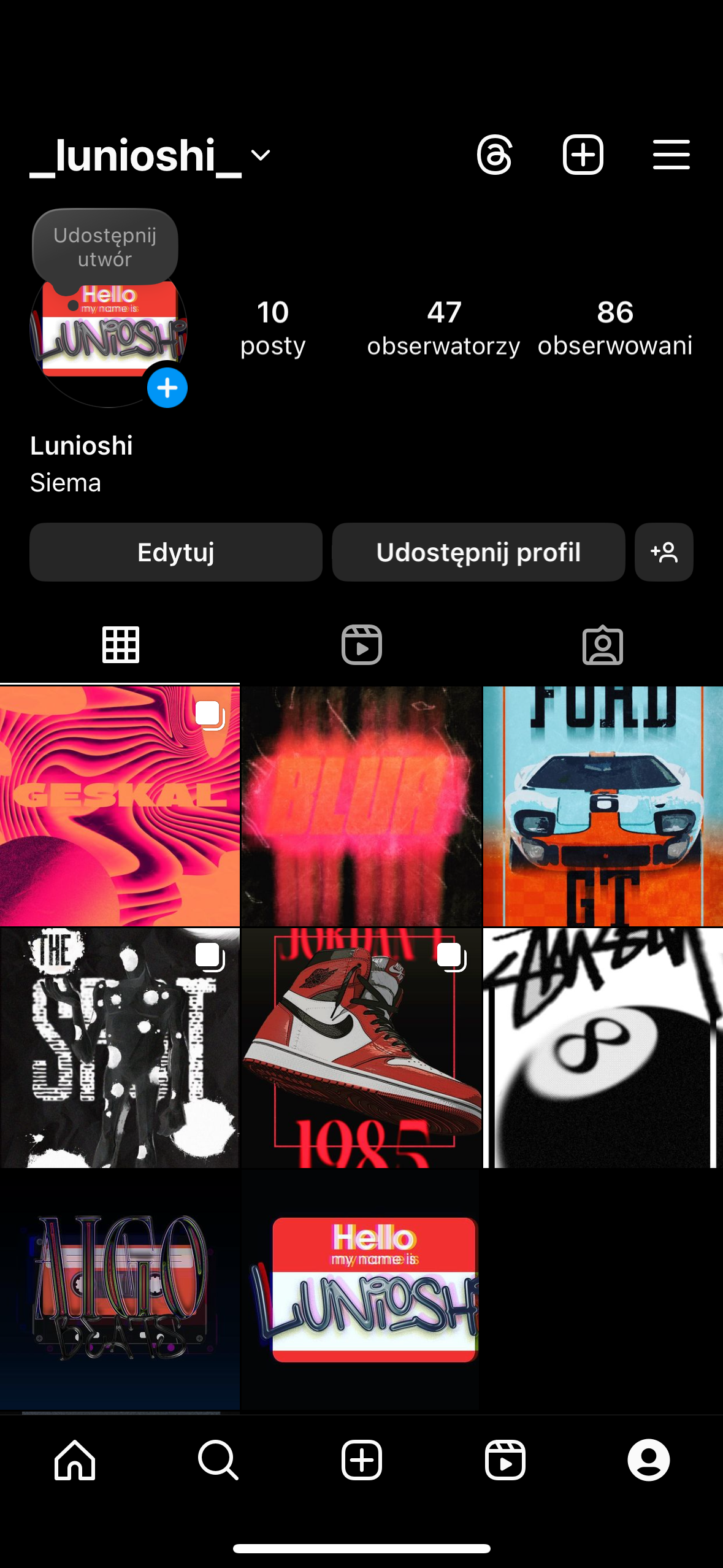This screenshot has width=723, height=1568.
Task: Open Search in bottom navigation
Action: pos(218,1460)
